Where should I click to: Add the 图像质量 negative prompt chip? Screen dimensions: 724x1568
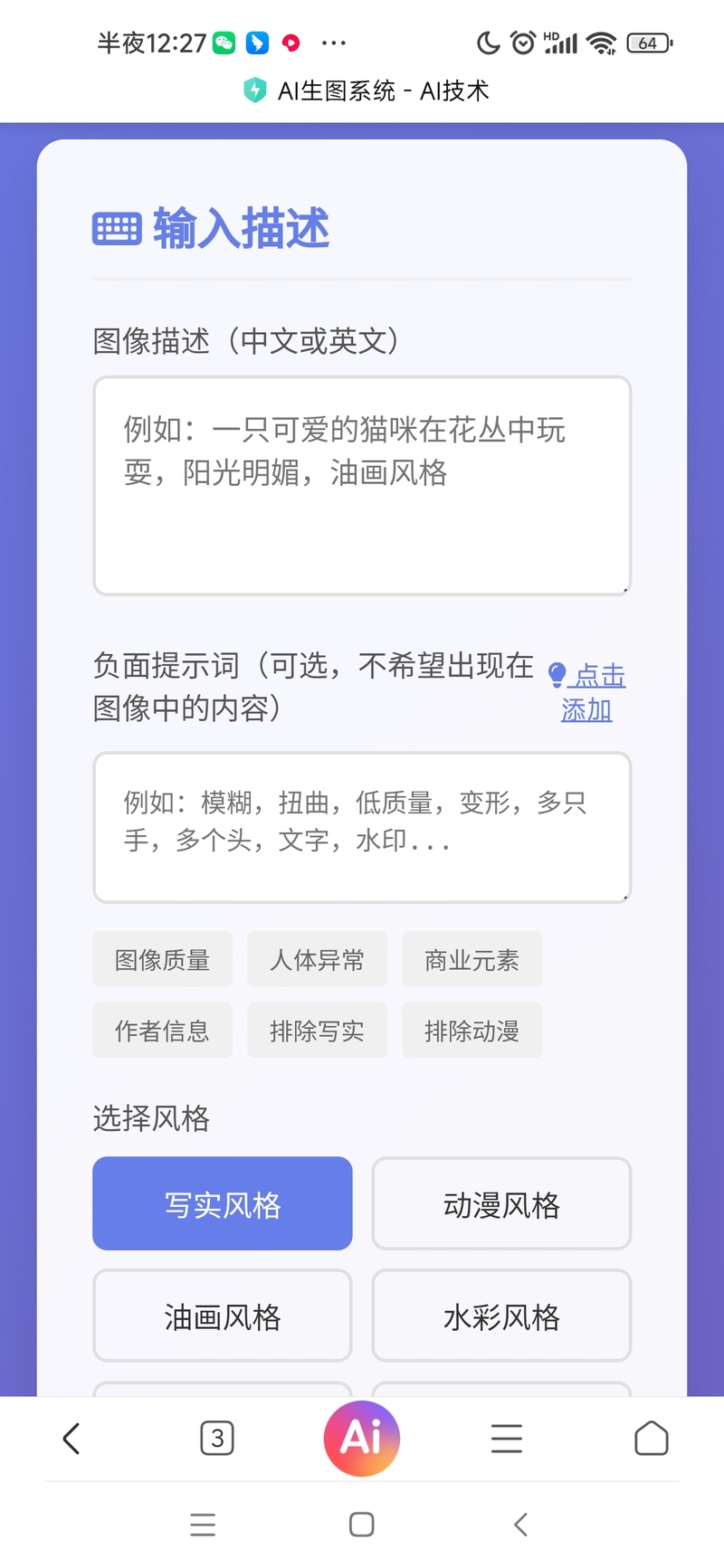coord(162,959)
